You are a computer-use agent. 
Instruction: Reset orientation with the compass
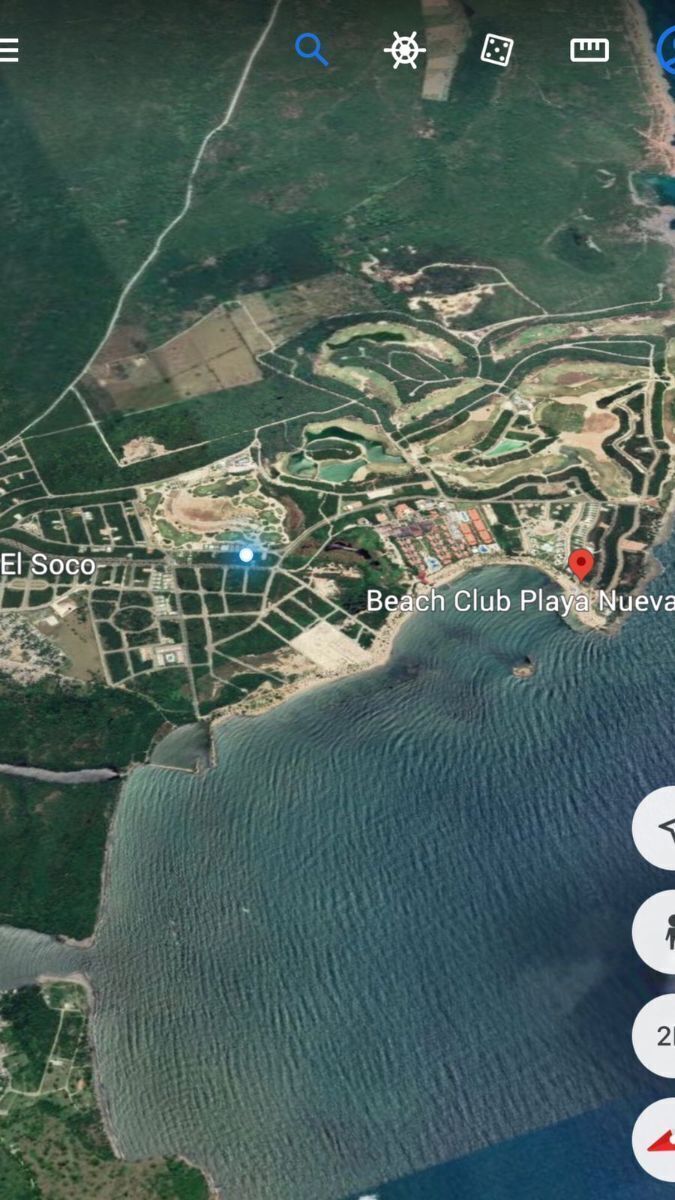pos(660,1140)
